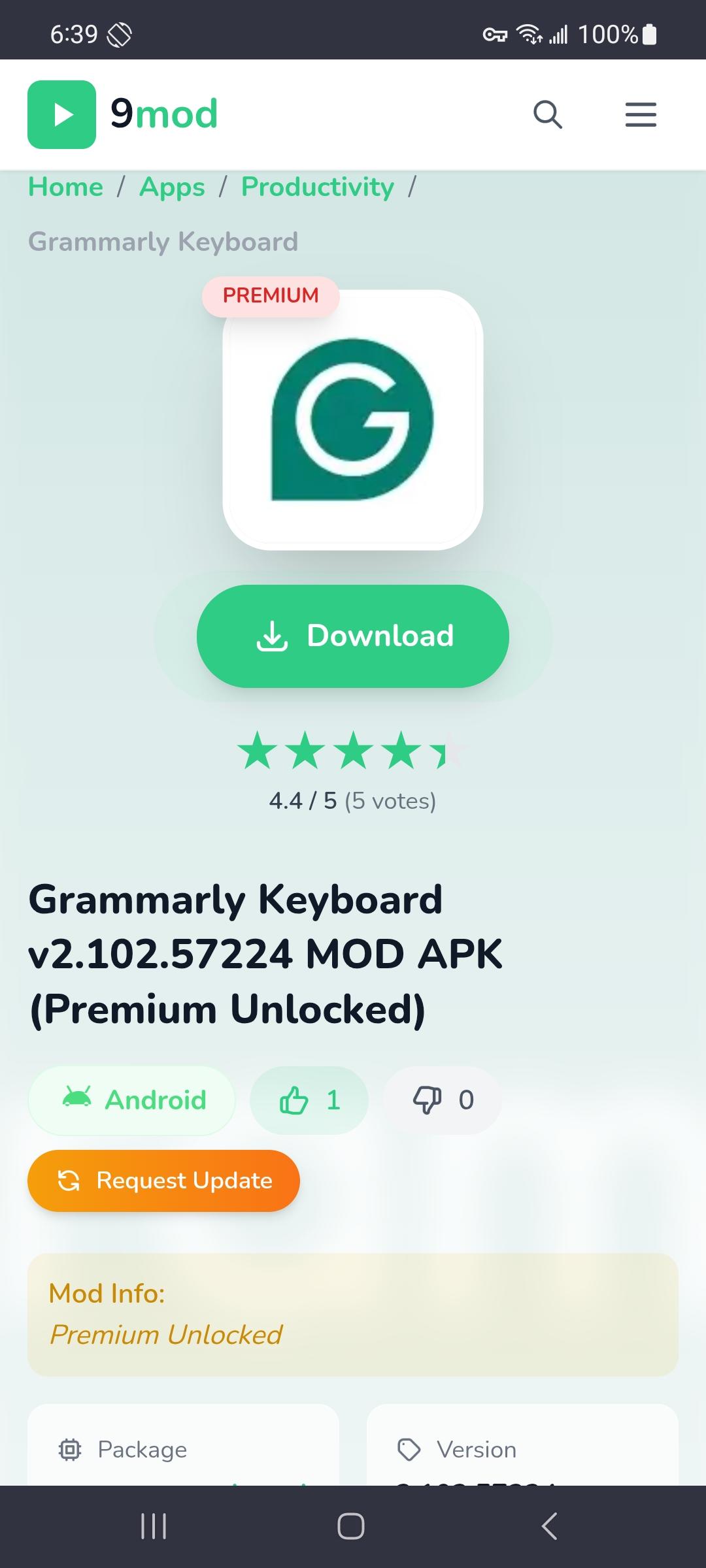The width and height of the screenshot is (706, 1568).
Task: Select the Android platform chip
Action: pos(131,1100)
